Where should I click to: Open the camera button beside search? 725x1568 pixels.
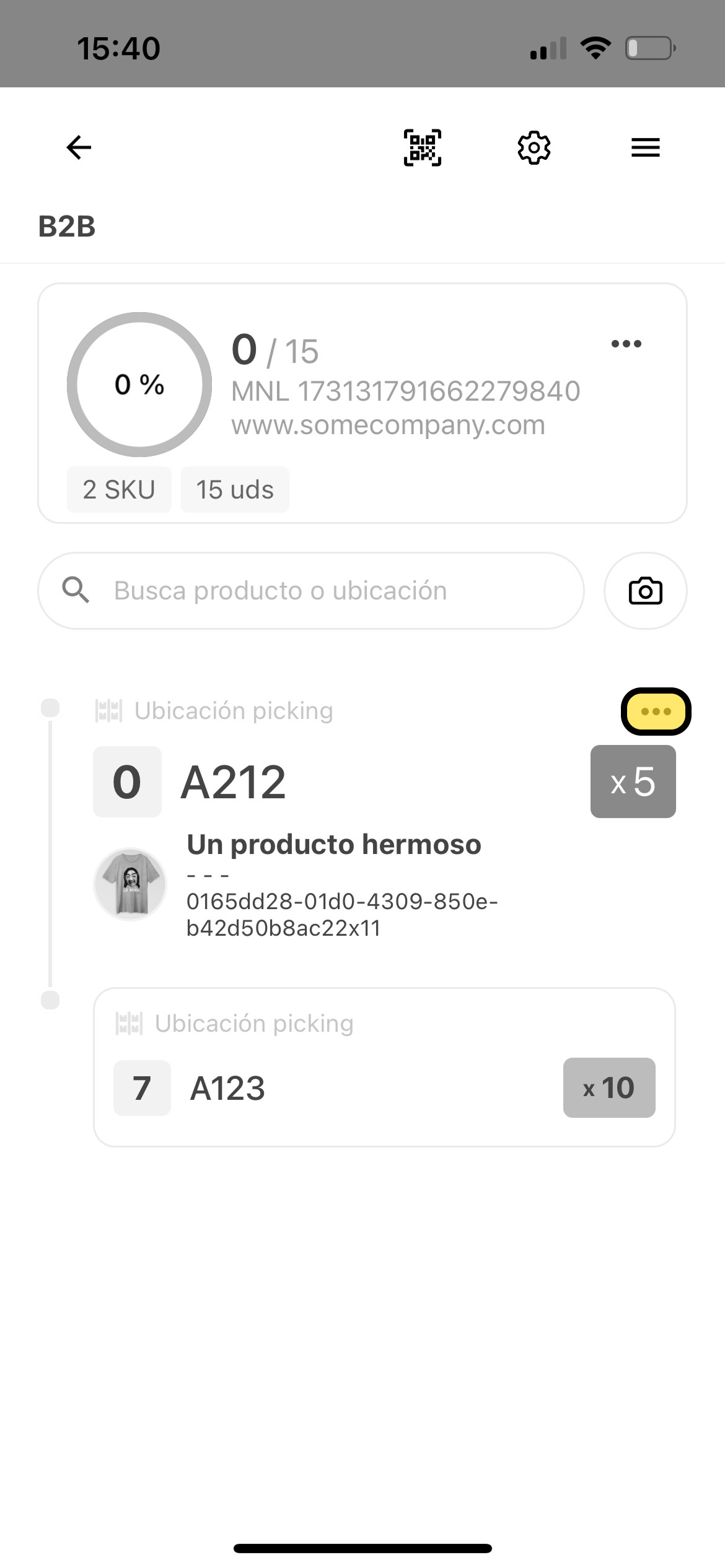coord(645,591)
